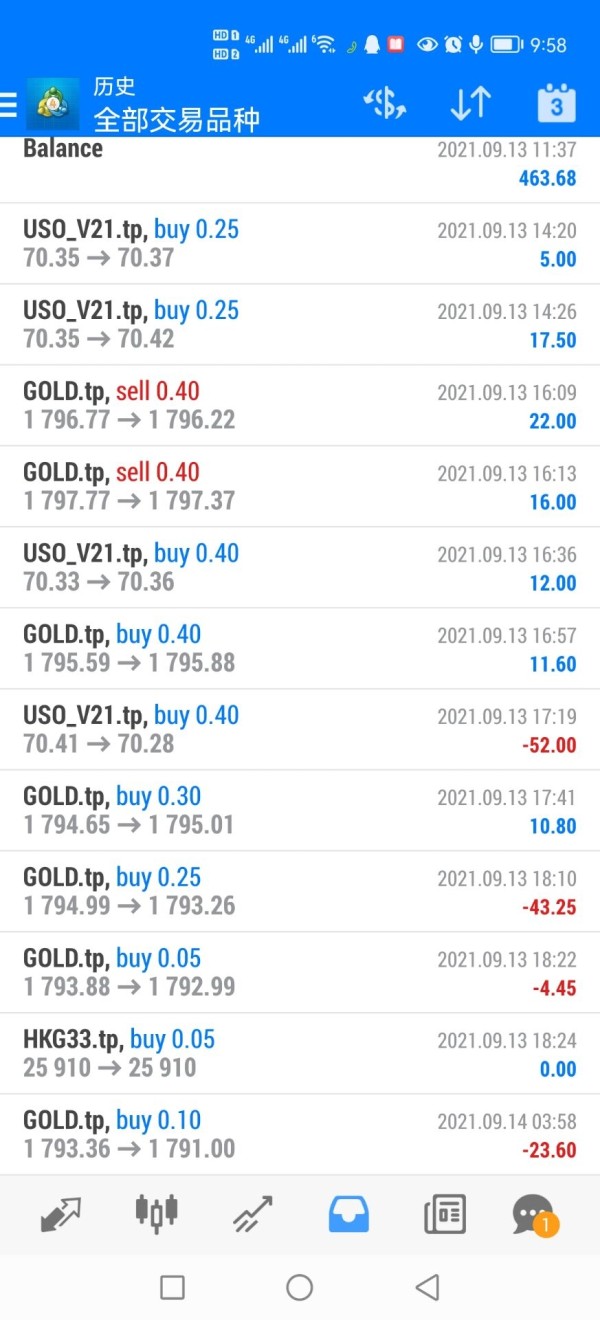Image resolution: width=600 pixels, height=1320 pixels.
Task: Switch to the News tab
Action: [444, 1215]
